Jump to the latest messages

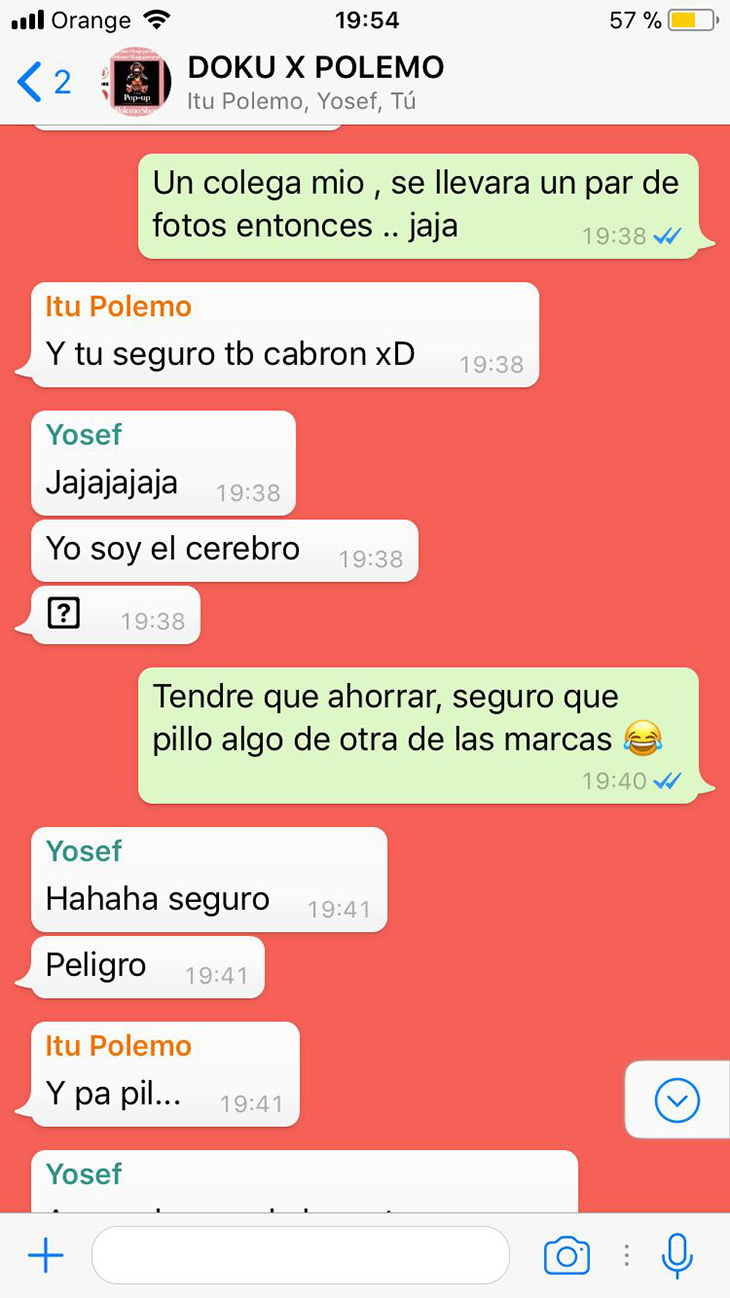pyautogui.click(x=677, y=1101)
